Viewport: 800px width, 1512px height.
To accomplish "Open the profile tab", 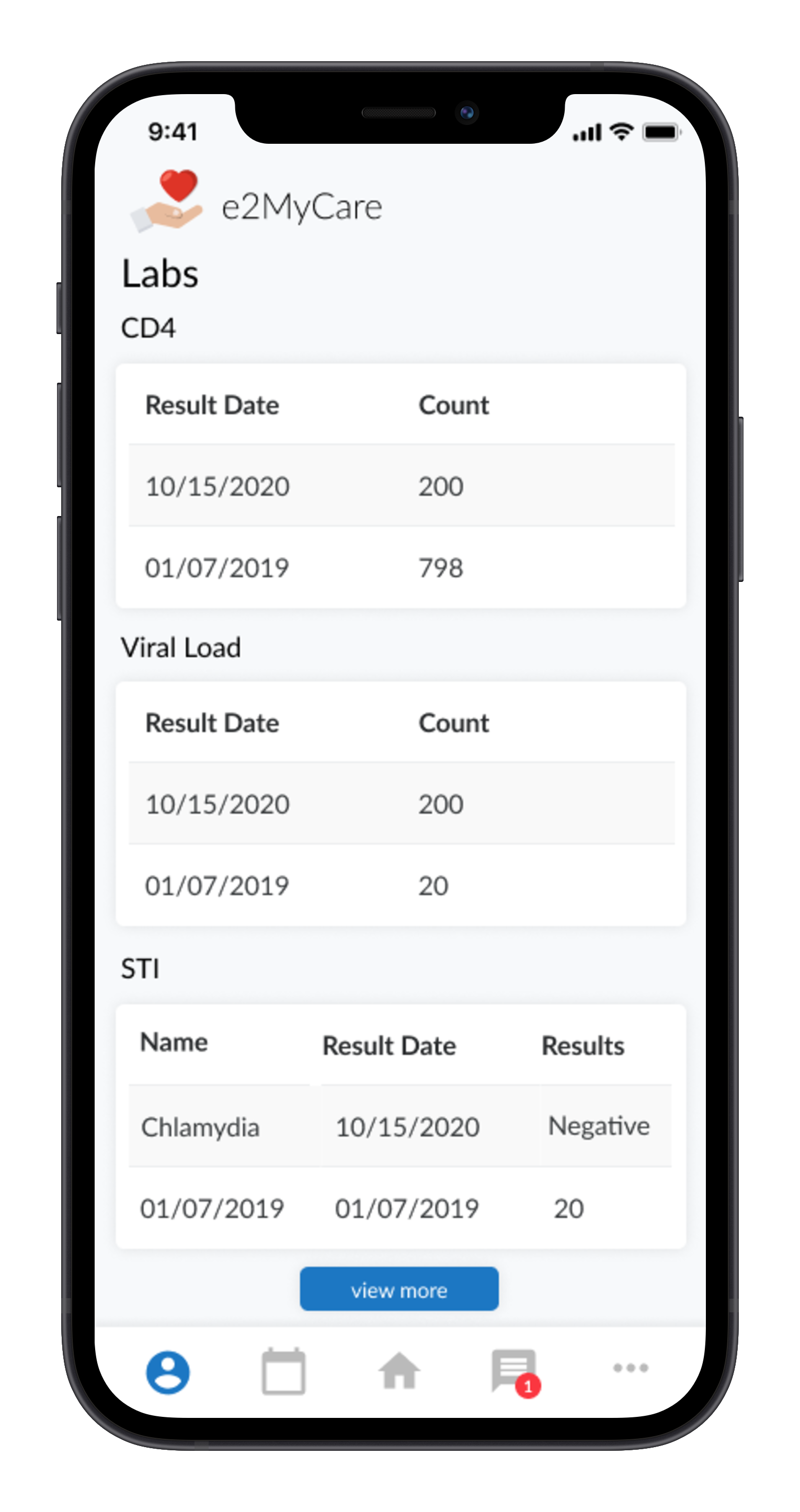I will coord(168,1373).
